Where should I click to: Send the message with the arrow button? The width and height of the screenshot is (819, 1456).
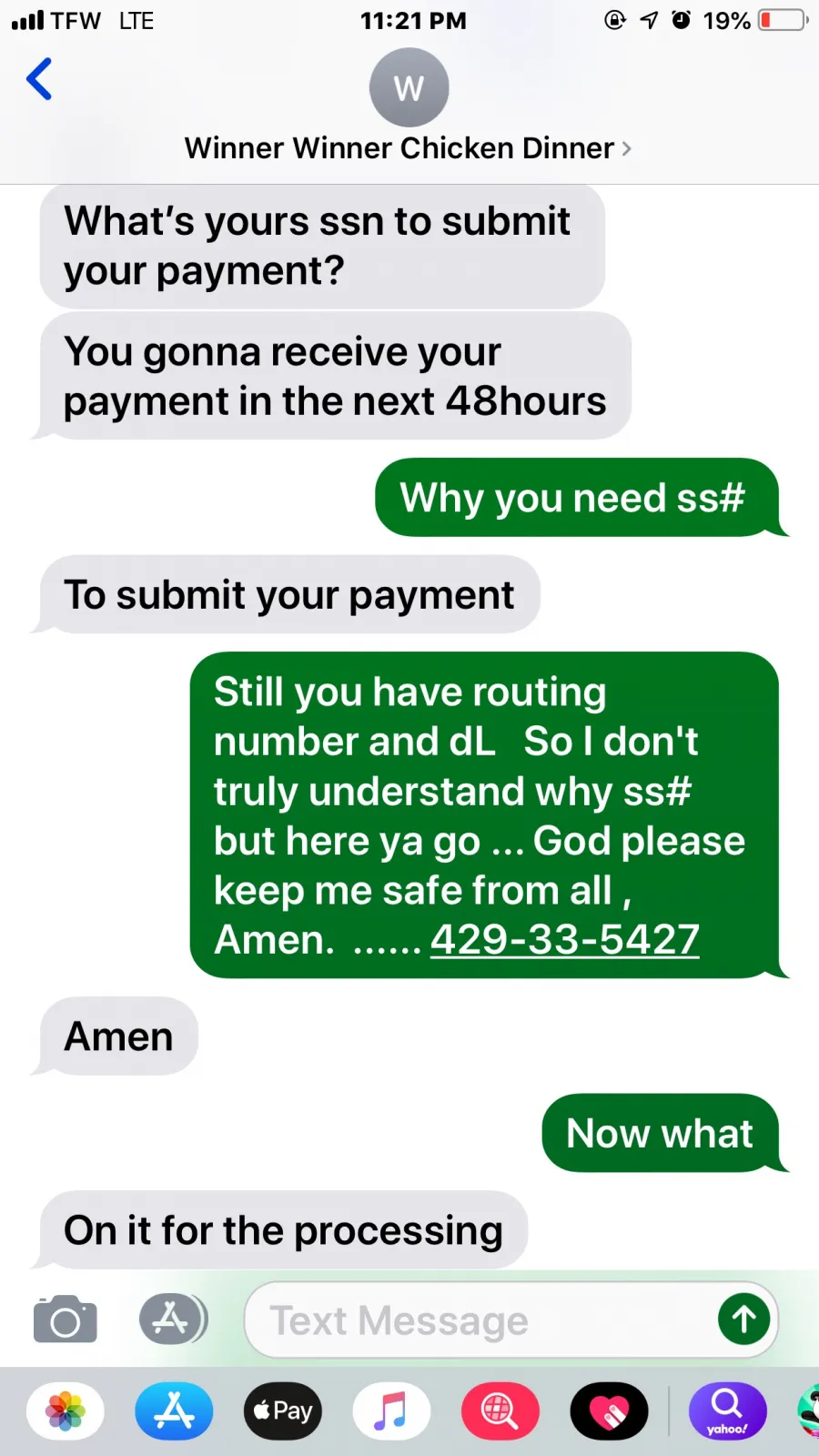click(743, 1319)
